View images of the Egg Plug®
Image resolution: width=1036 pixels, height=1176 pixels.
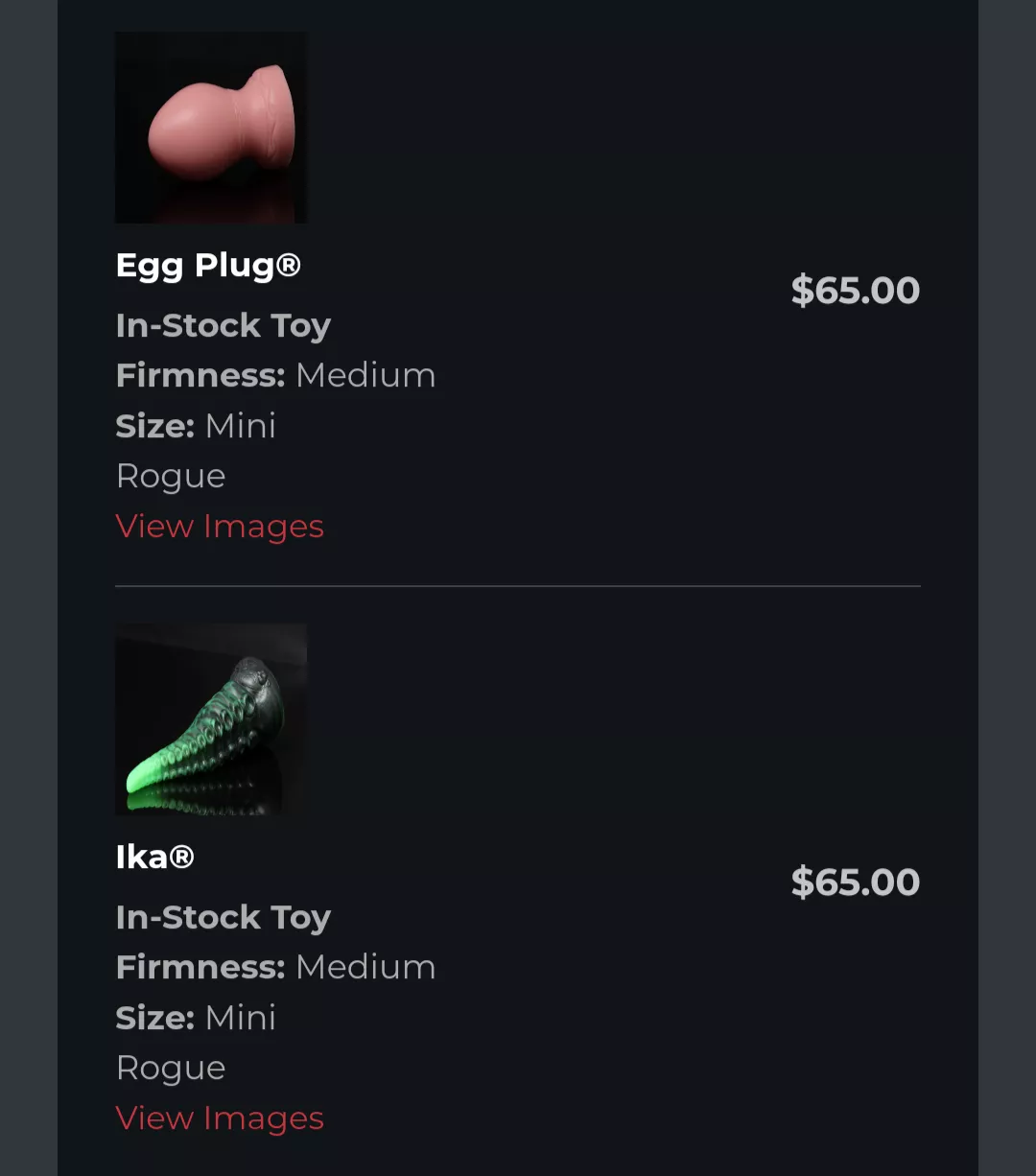point(219,526)
